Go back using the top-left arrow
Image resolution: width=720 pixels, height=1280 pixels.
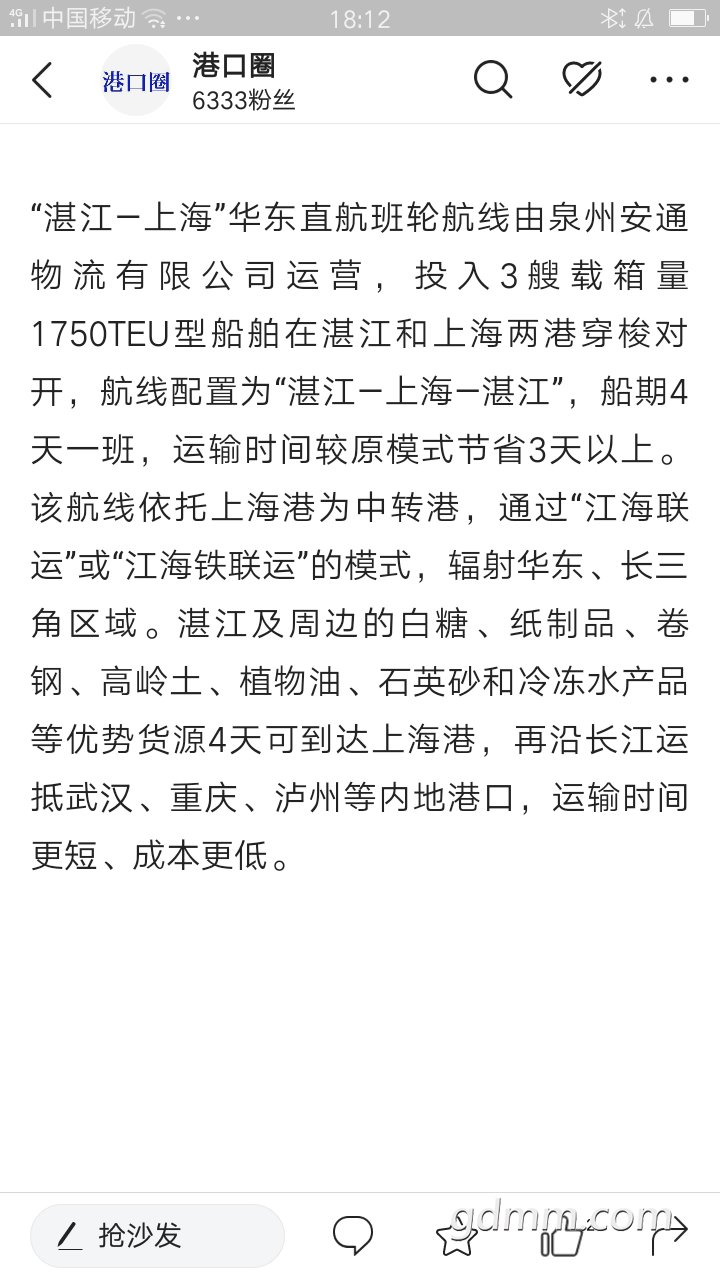click(x=42, y=80)
